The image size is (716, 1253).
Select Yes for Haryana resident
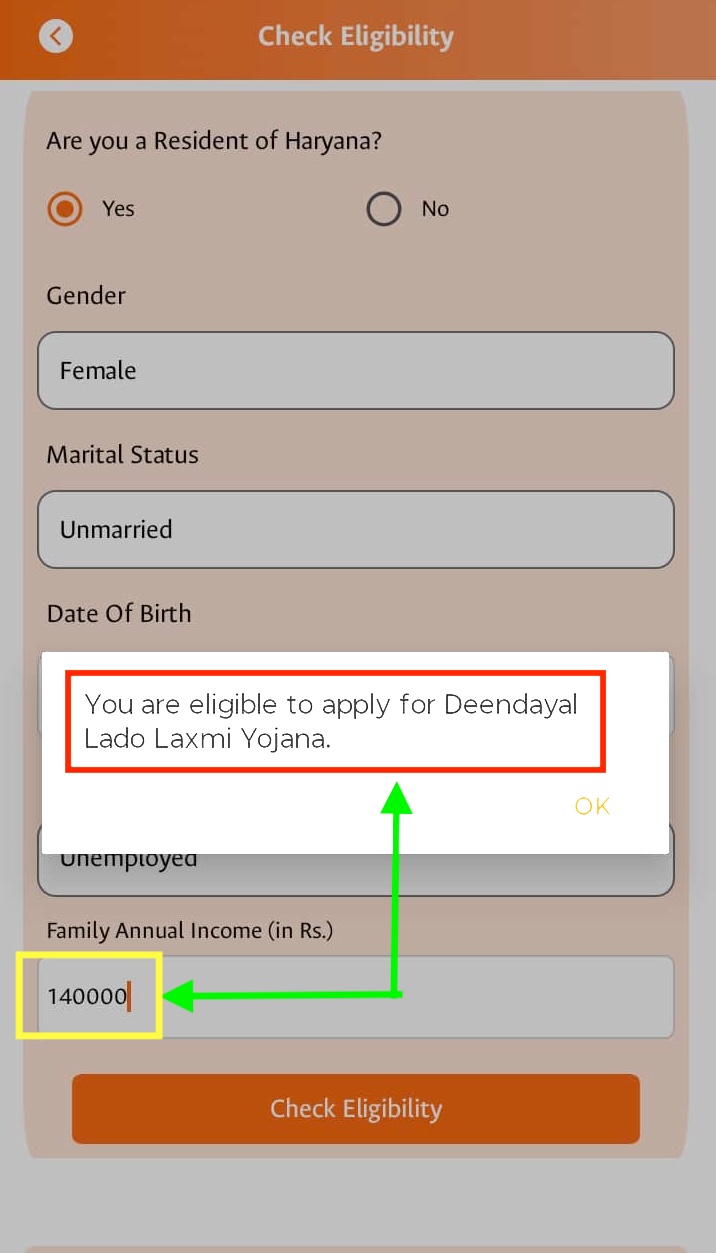tap(66, 209)
